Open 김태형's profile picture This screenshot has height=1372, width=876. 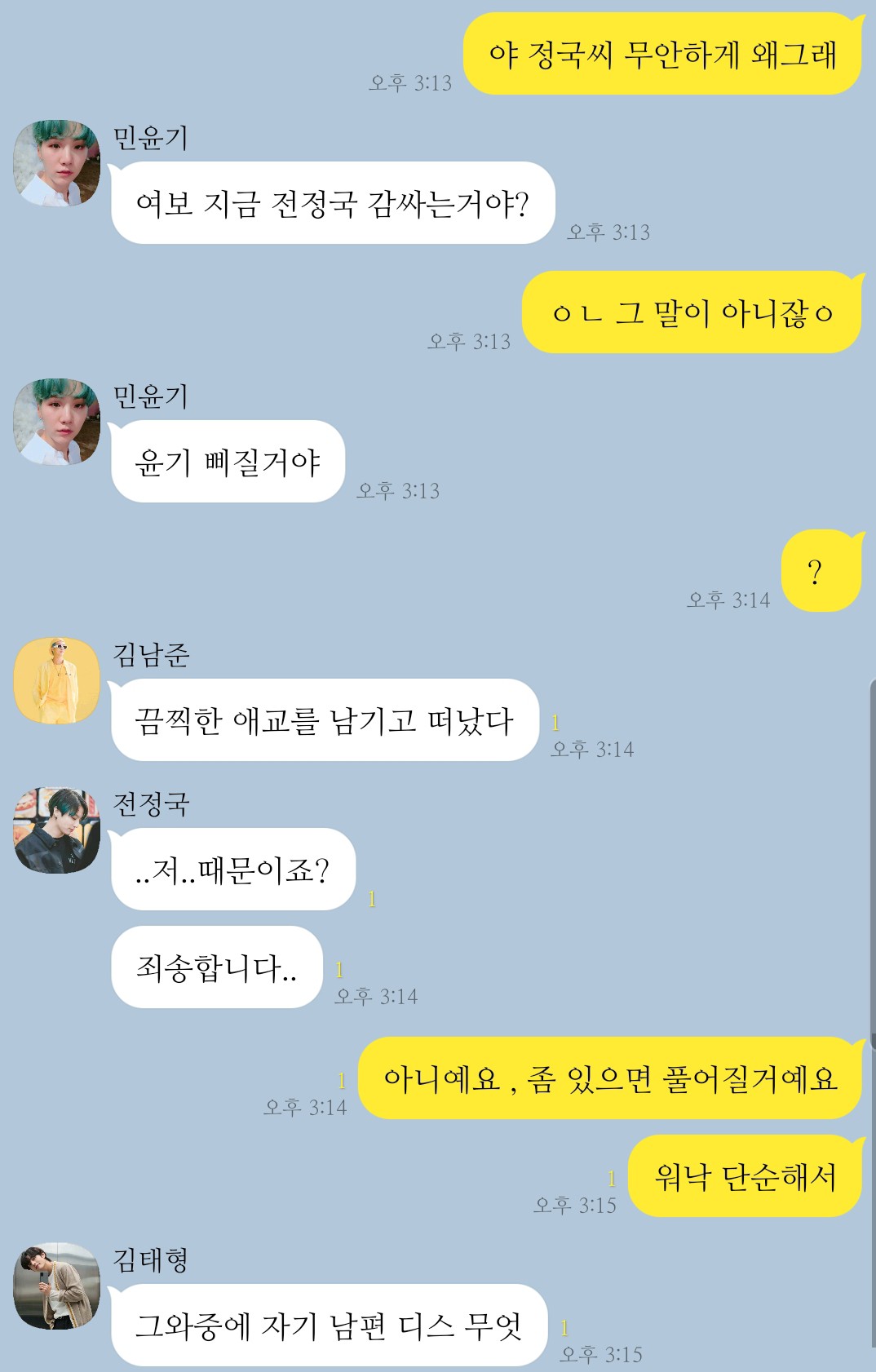pyautogui.click(x=56, y=1286)
